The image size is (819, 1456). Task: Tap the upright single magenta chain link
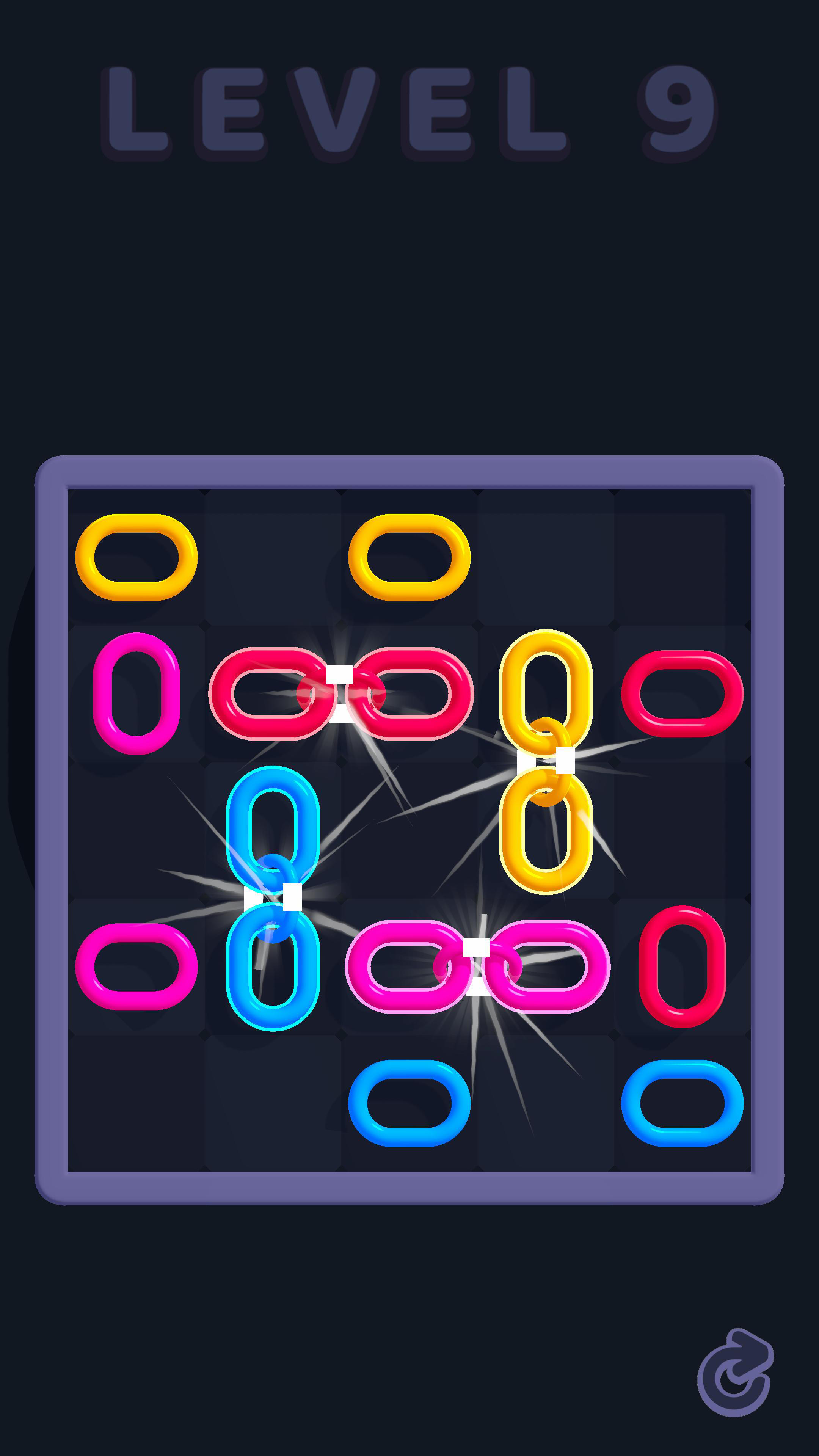pos(136,693)
